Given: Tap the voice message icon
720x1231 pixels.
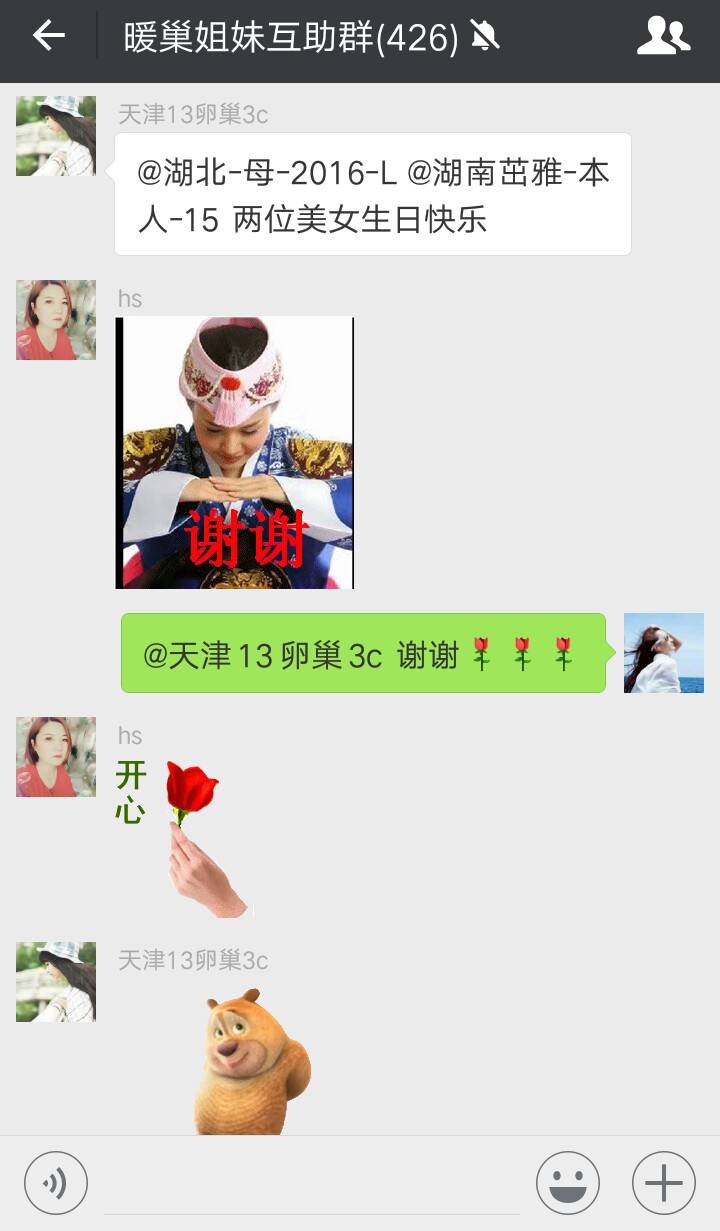Looking at the screenshot, I should [x=55, y=1181].
